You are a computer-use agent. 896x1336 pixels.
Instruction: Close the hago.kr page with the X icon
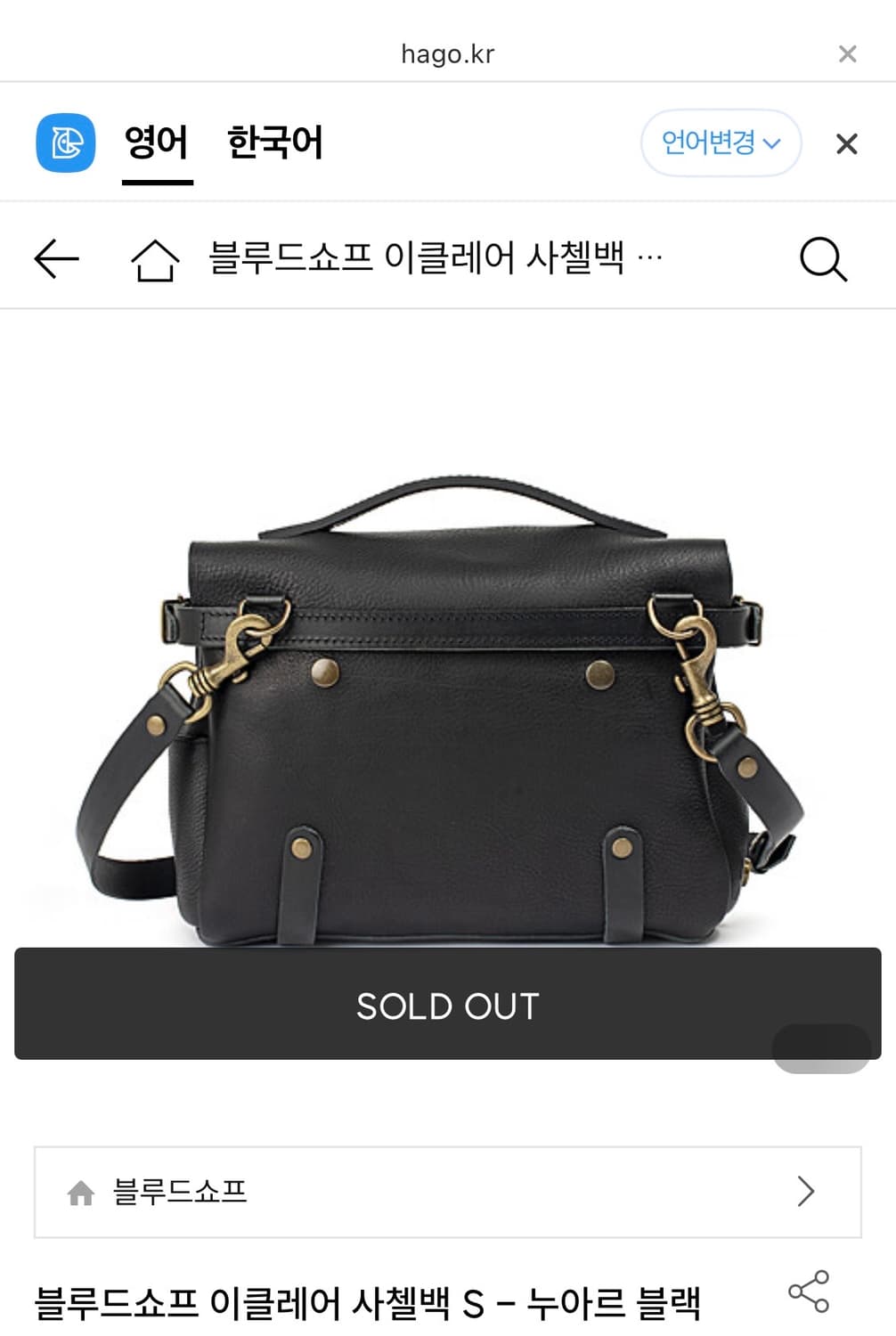point(846,53)
